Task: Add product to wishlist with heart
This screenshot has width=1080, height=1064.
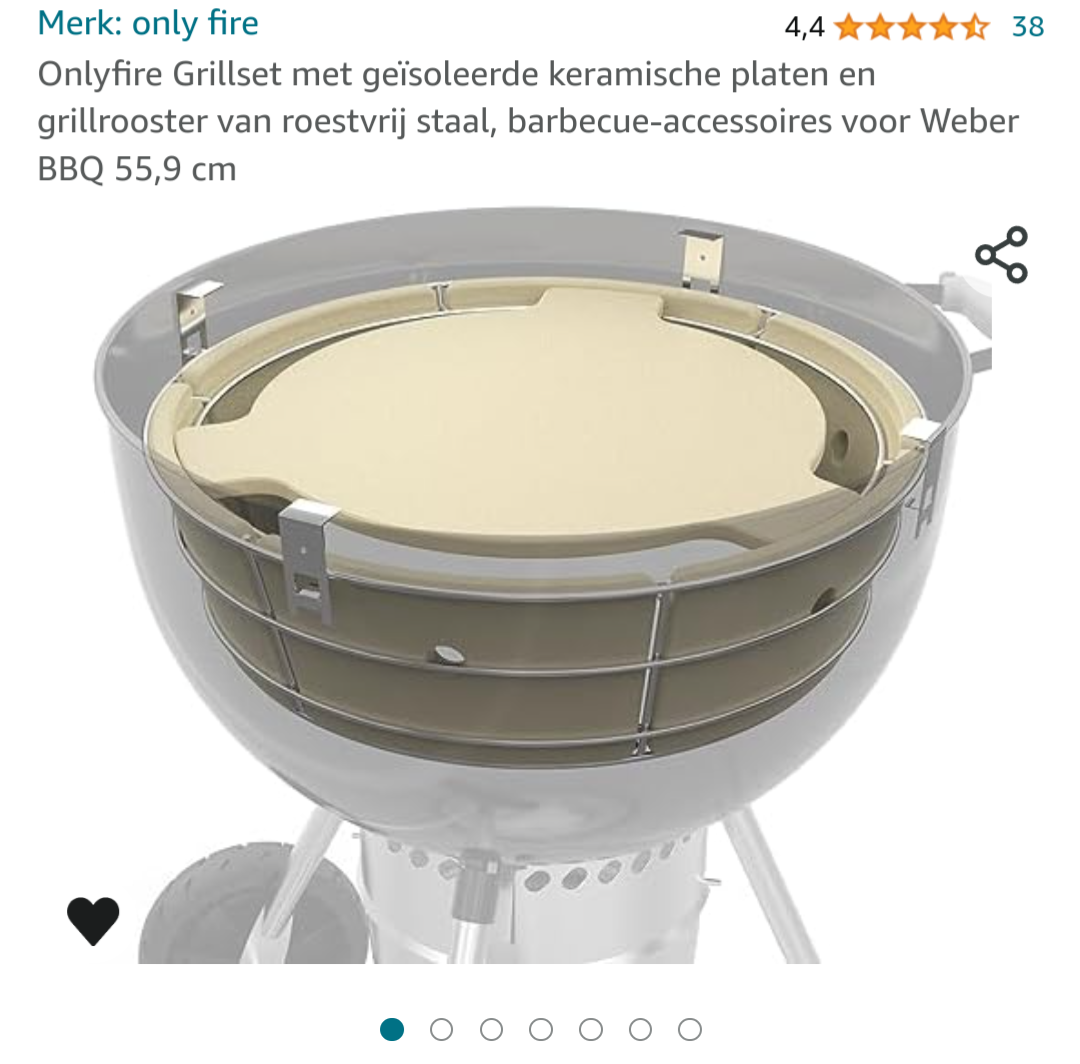Action: [93, 920]
